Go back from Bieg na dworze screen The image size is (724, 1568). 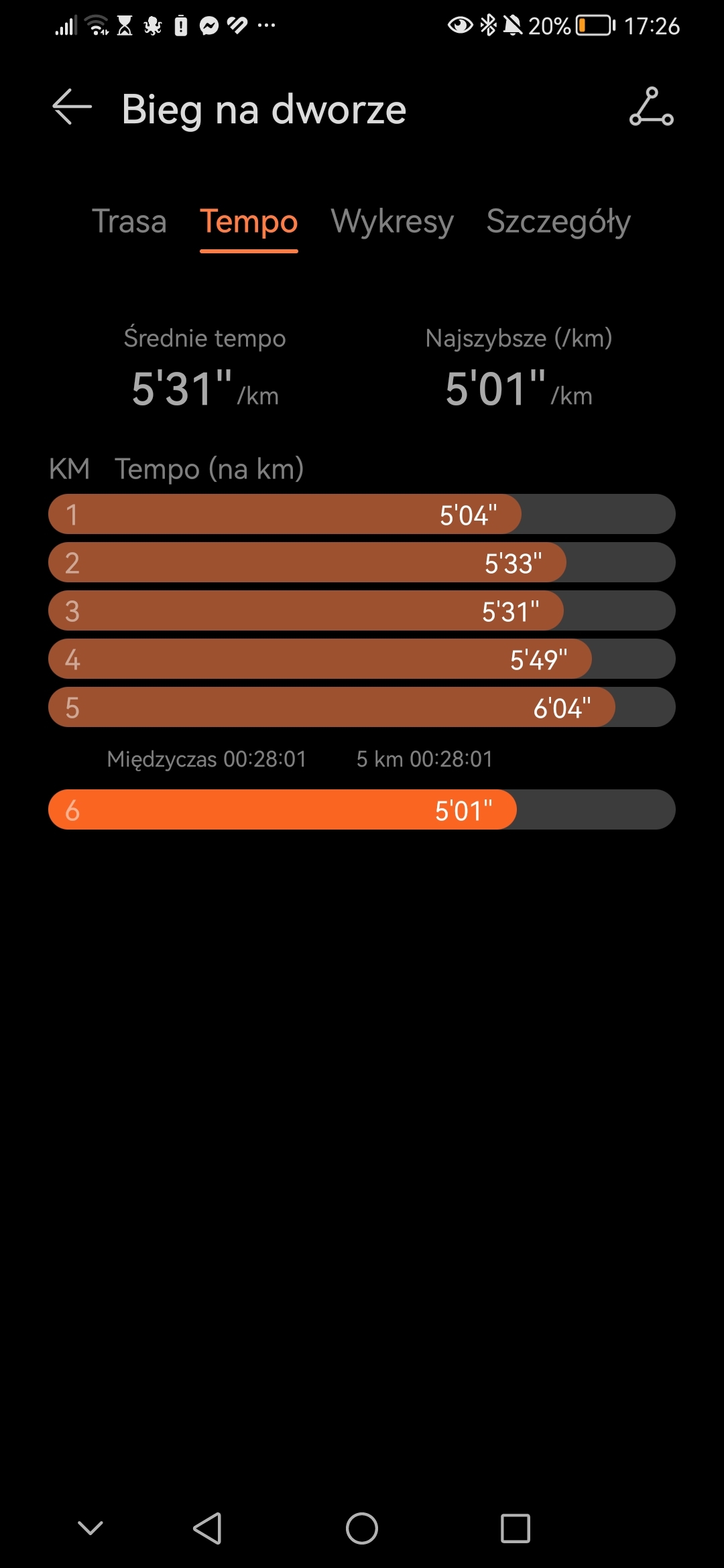(72, 107)
